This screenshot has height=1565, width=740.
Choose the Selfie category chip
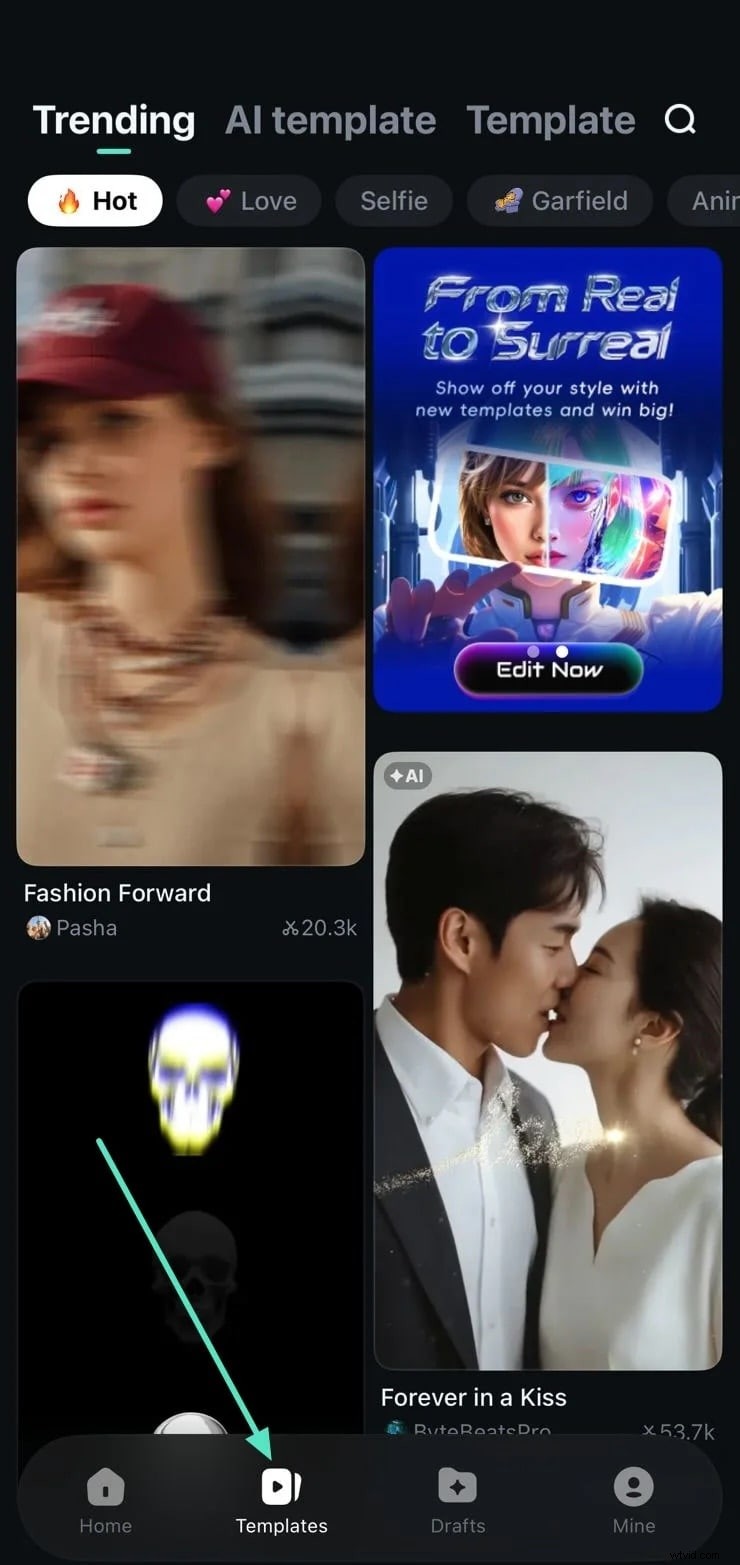[394, 201]
